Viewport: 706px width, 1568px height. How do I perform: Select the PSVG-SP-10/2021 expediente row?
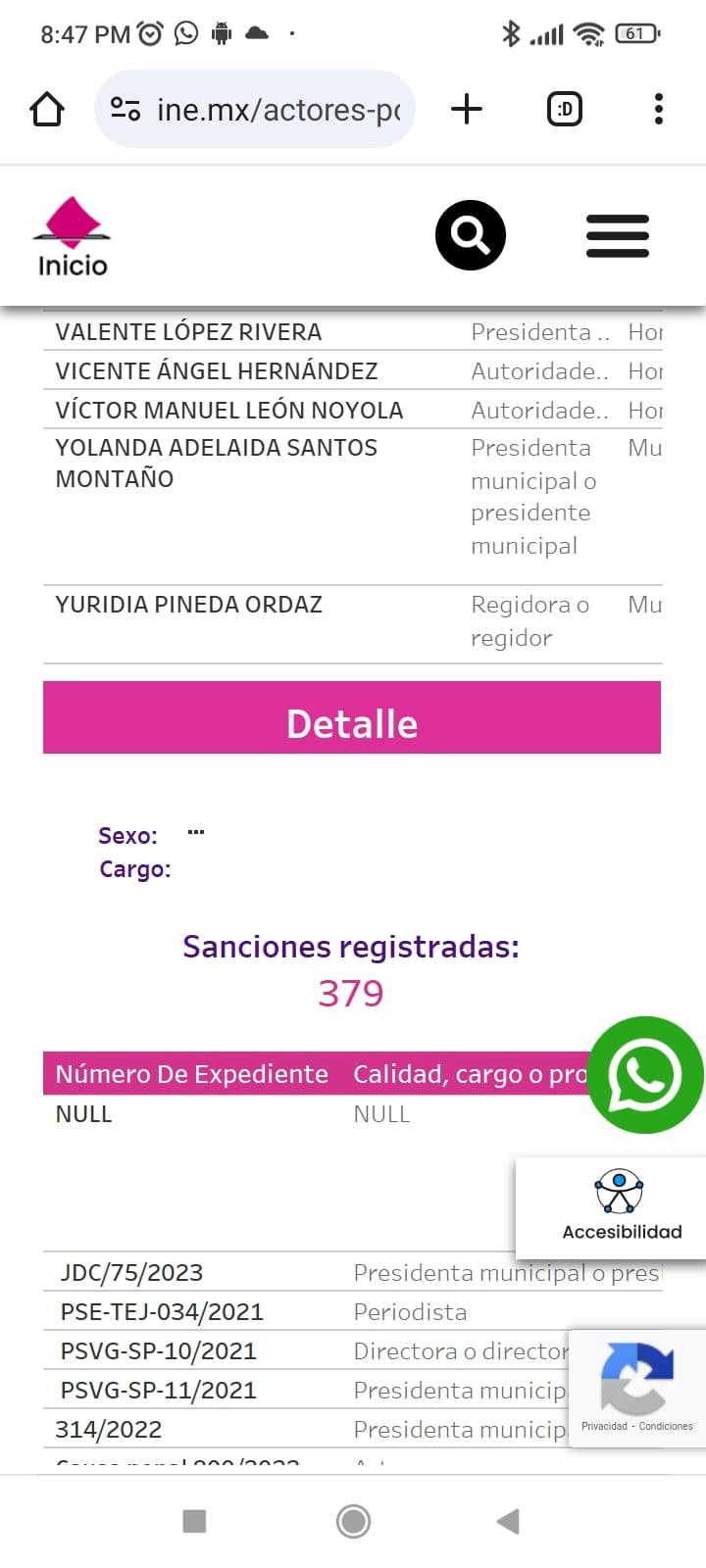coord(158,1351)
